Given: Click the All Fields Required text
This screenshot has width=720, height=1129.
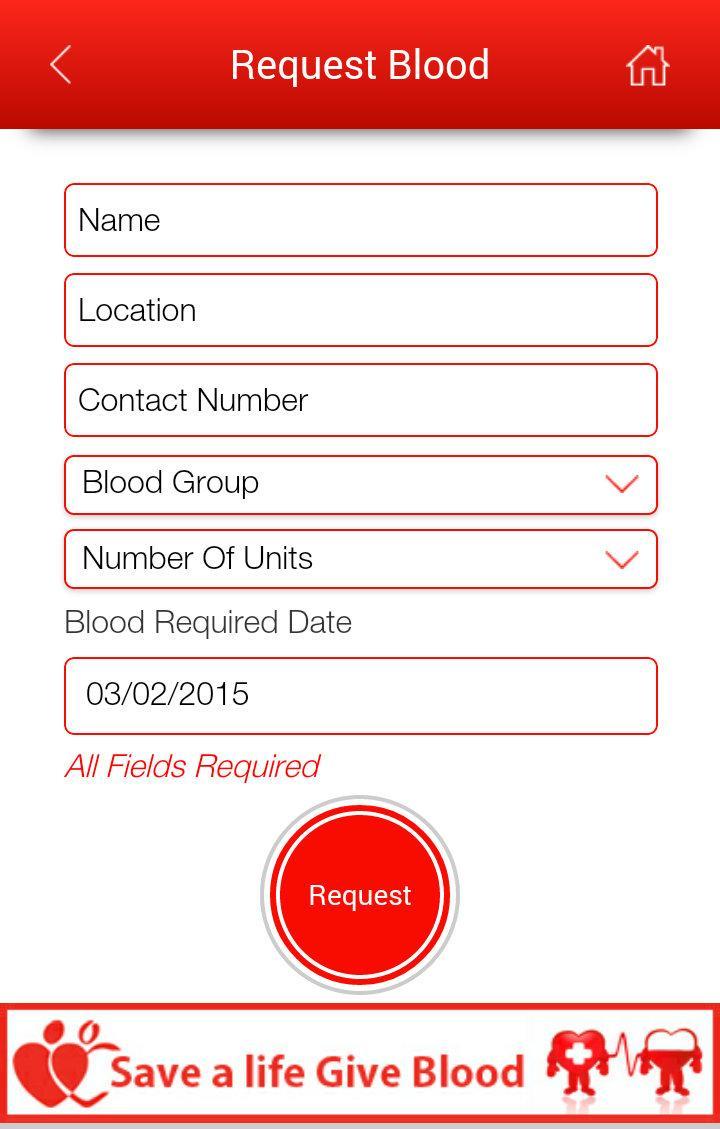Looking at the screenshot, I should click(x=191, y=766).
